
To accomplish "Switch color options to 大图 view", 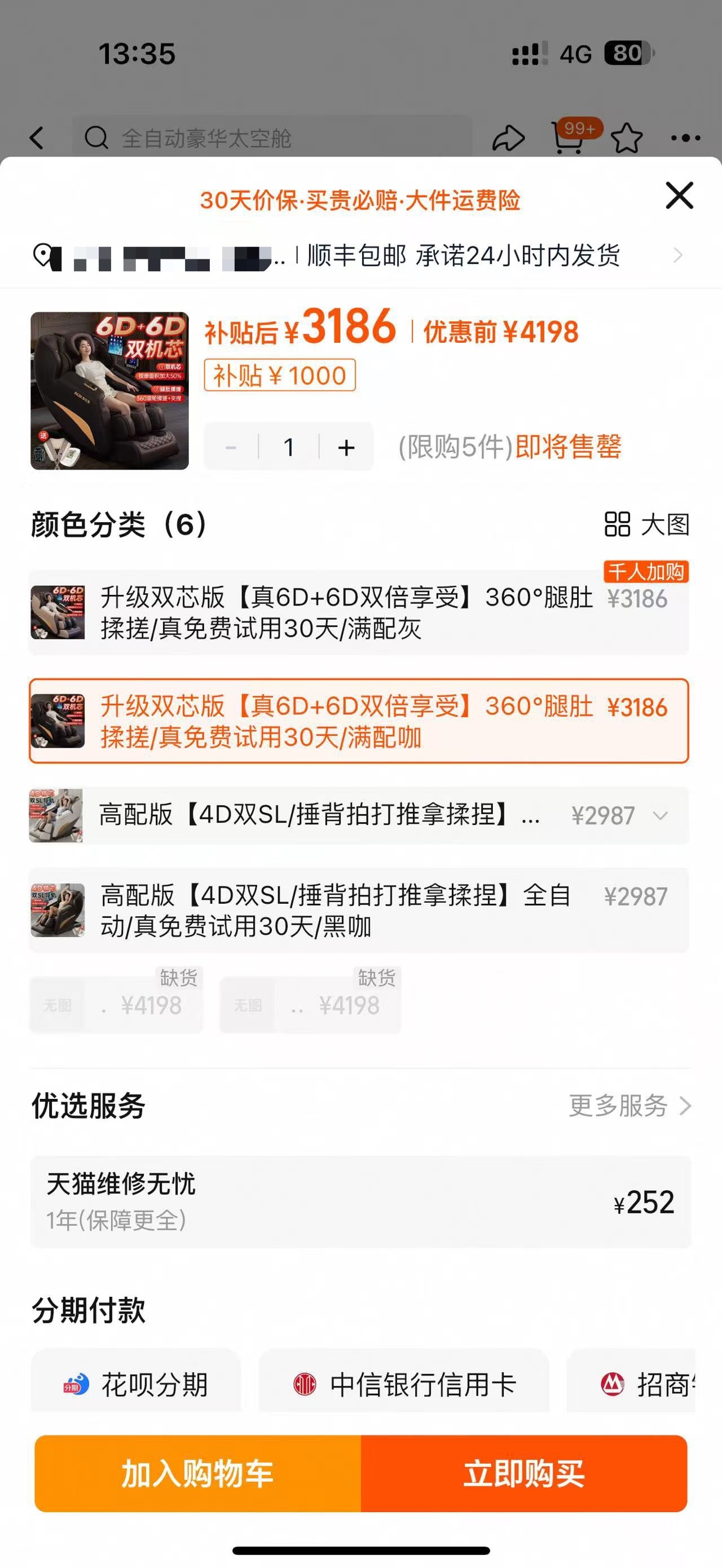I will [x=646, y=524].
